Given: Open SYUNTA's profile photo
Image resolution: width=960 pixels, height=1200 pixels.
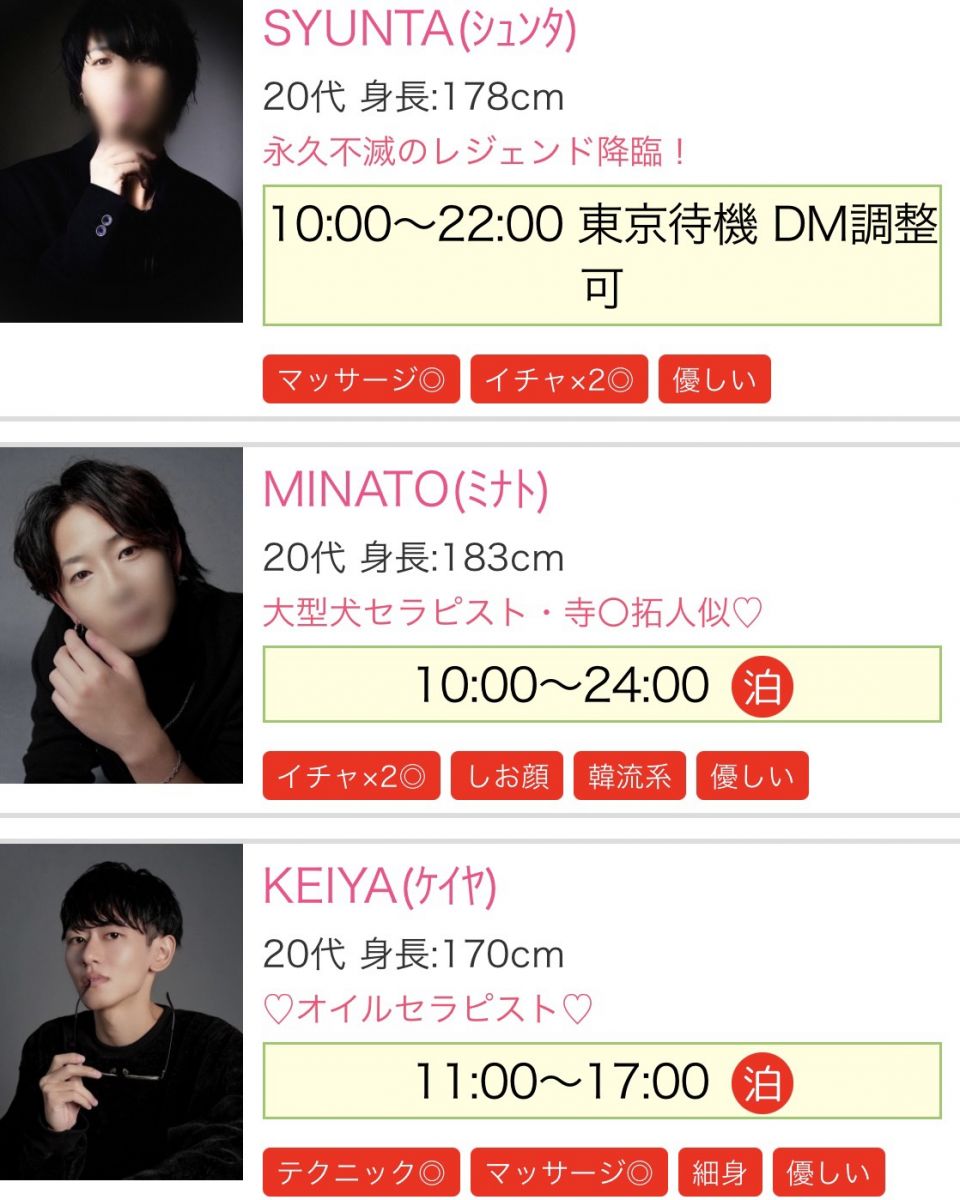Looking at the screenshot, I should click(x=121, y=160).
